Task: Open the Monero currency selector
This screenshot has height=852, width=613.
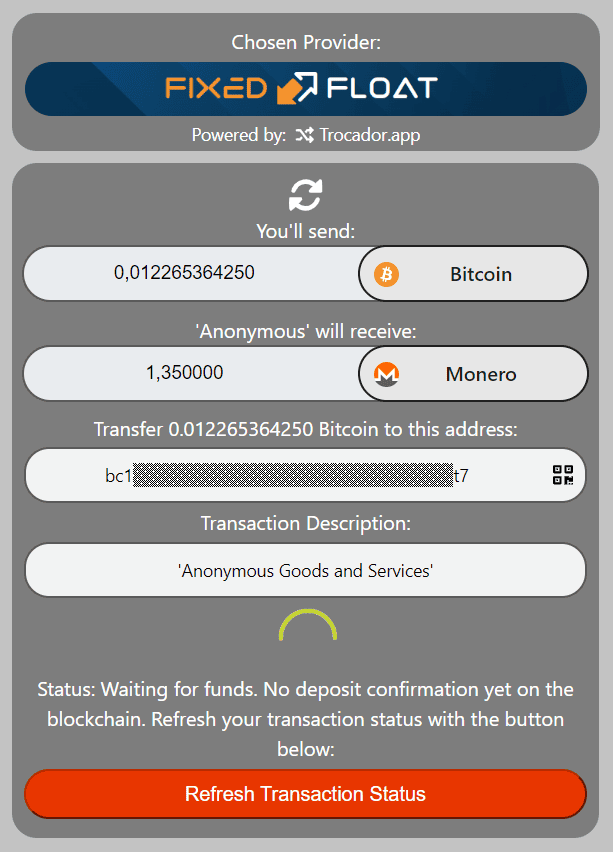Action: point(473,374)
